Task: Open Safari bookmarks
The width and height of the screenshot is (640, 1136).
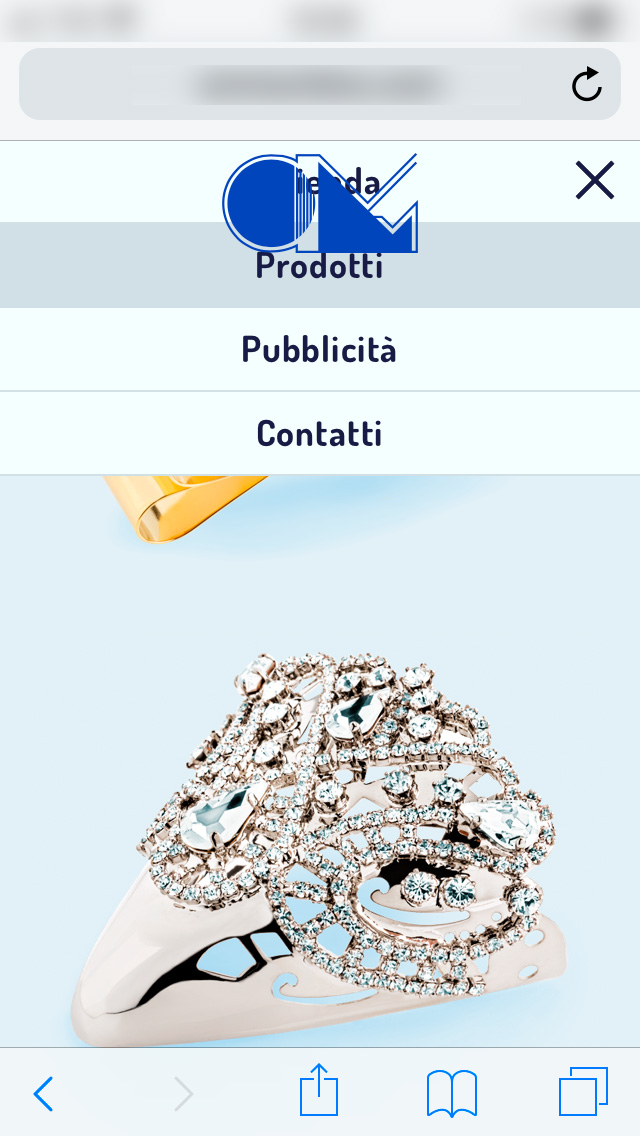Action: pyautogui.click(x=451, y=1093)
